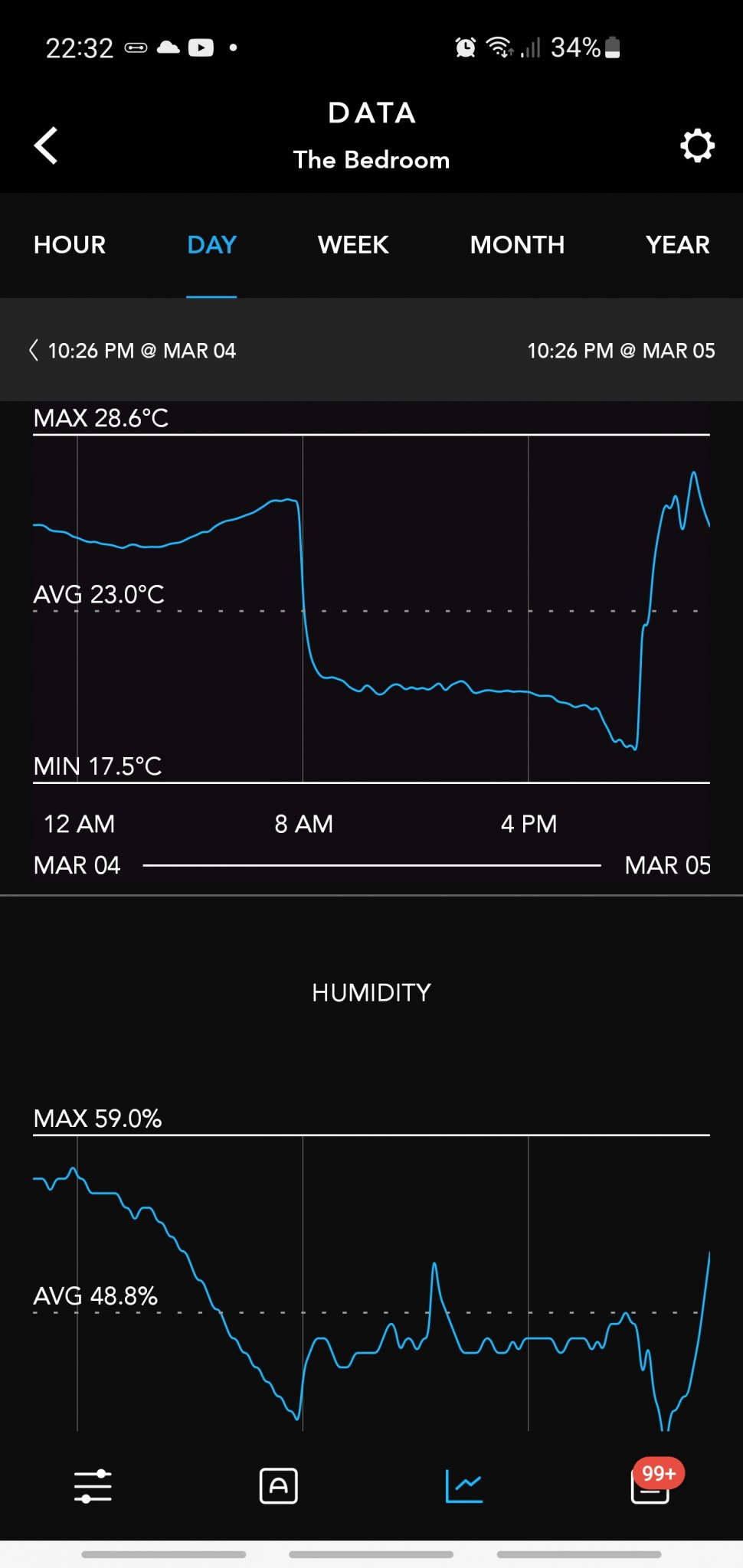
Task: Go to previous day with left chevron
Action: point(34,351)
